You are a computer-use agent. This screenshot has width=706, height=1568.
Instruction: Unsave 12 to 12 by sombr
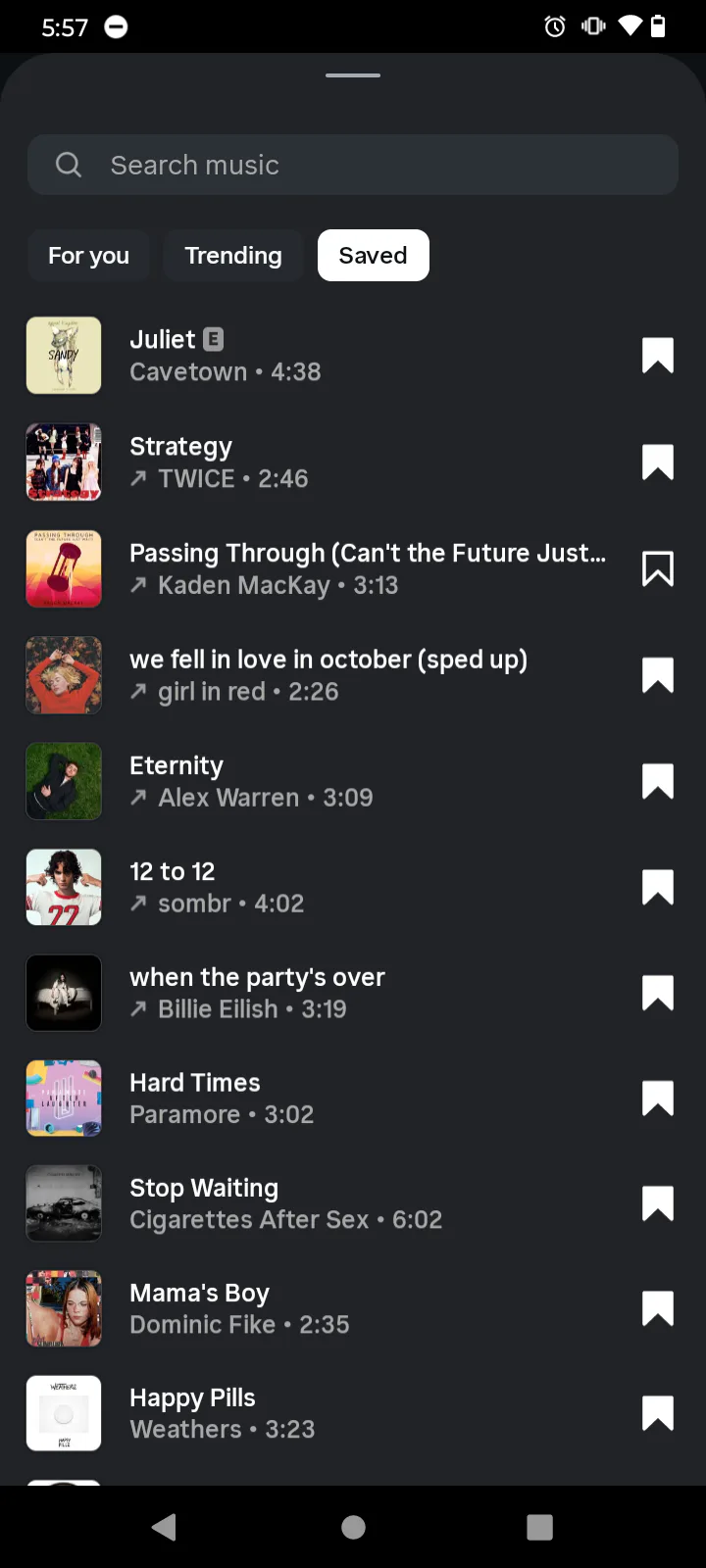coord(657,887)
